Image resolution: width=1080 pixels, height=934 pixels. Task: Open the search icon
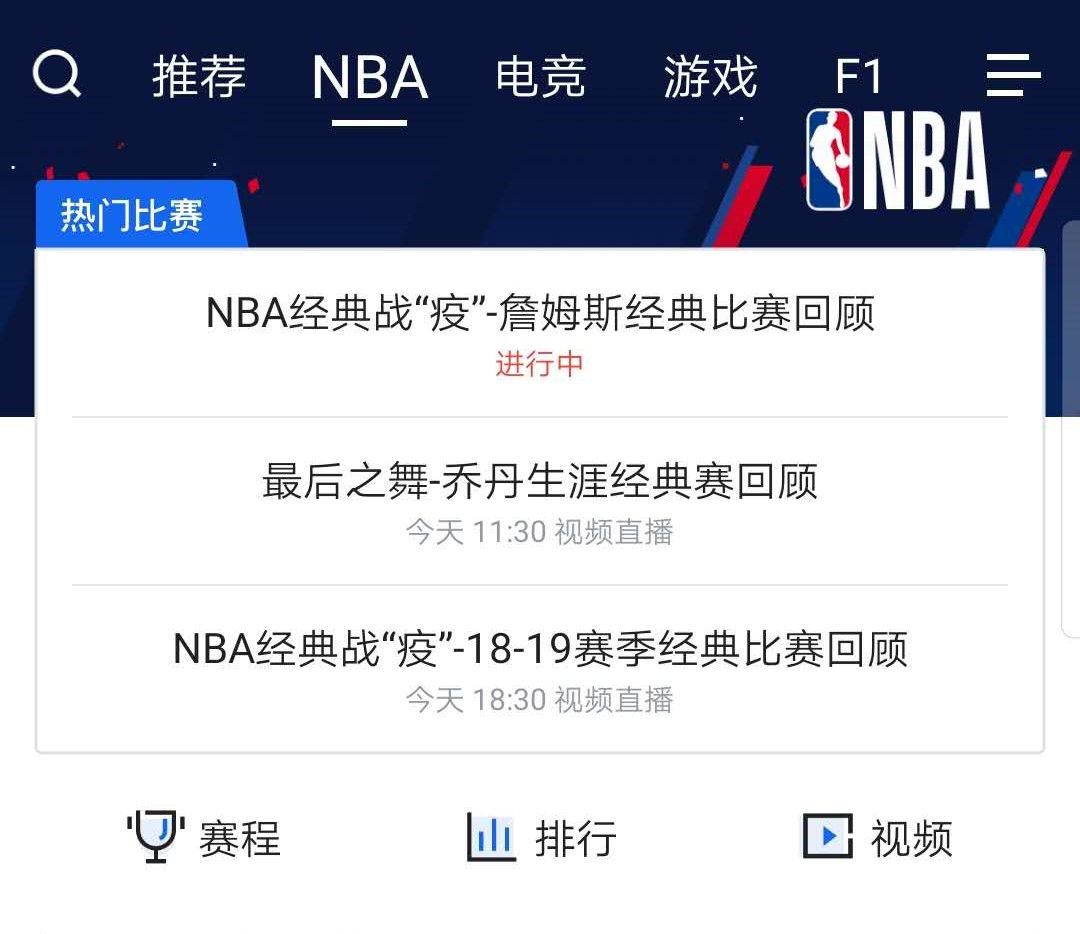tap(57, 75)
